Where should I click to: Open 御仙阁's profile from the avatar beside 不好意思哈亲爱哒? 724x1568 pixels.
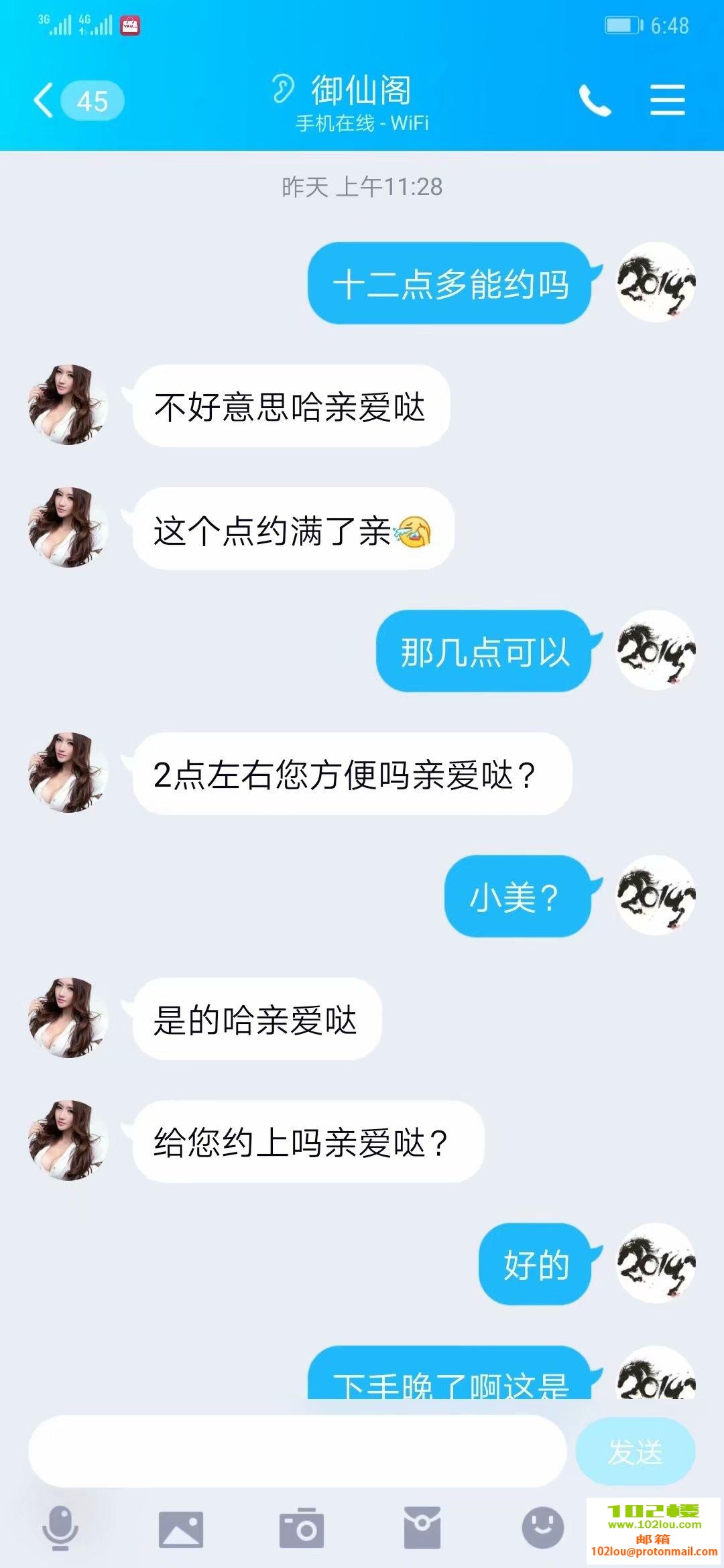tap(68, 405)
